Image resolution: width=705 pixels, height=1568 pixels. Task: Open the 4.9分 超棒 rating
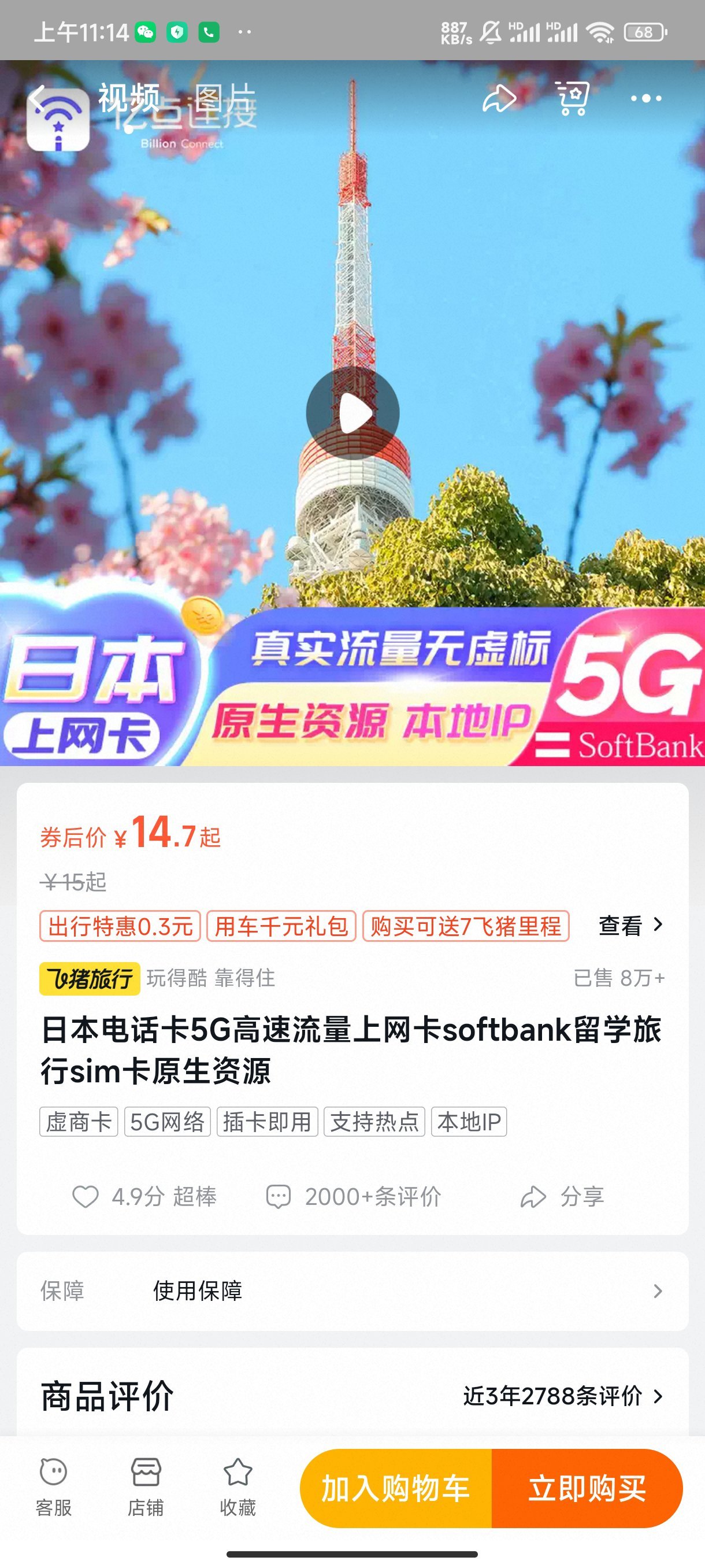point(145,1197)
